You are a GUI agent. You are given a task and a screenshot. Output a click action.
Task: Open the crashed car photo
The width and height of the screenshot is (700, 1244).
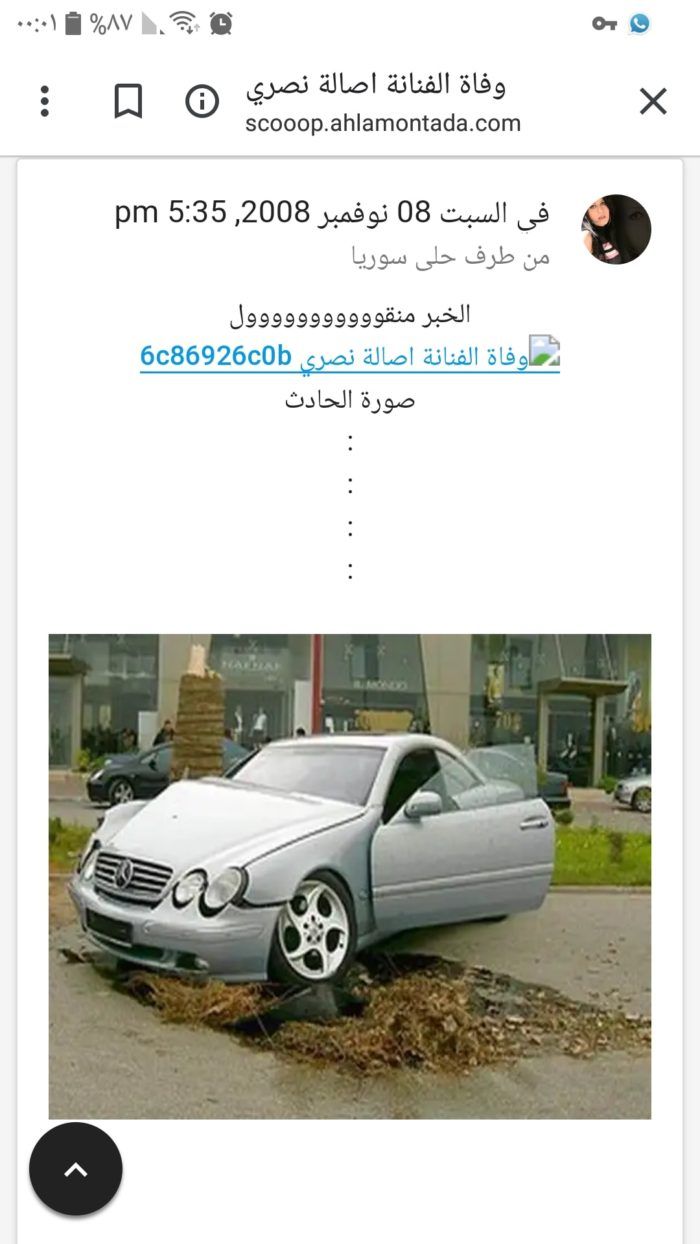coord(350,875)
